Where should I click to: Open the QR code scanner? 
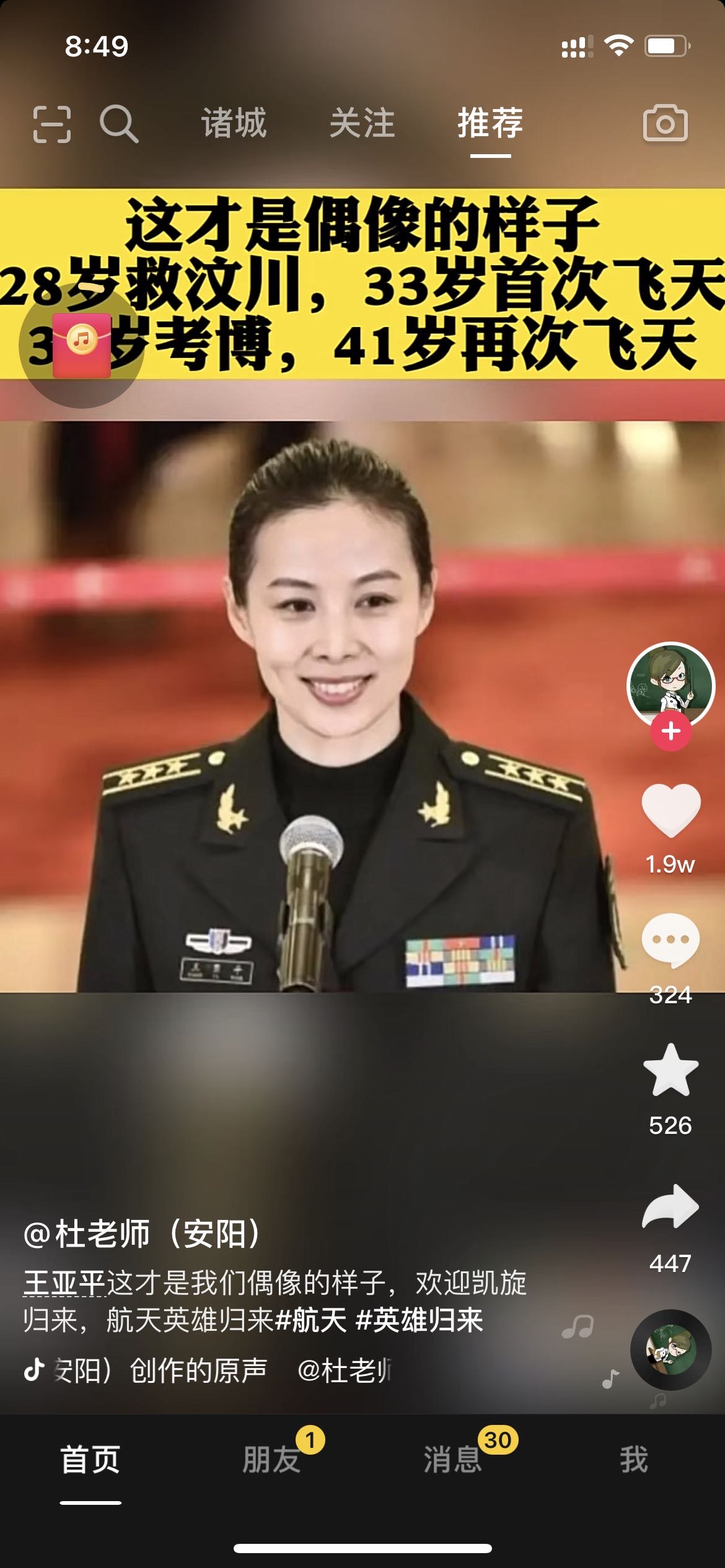[x=53, y=123]
